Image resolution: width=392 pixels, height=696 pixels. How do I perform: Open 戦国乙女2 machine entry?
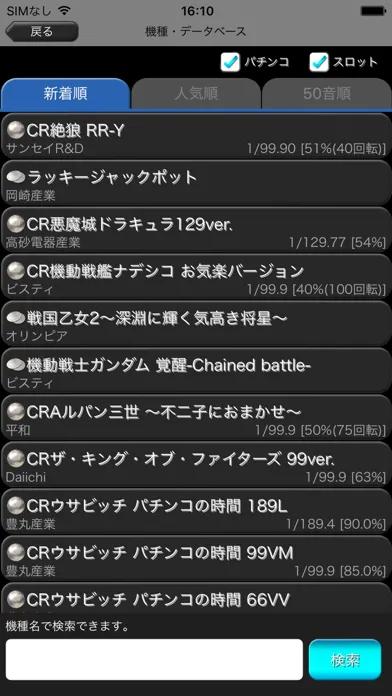(x=196, y=324)
